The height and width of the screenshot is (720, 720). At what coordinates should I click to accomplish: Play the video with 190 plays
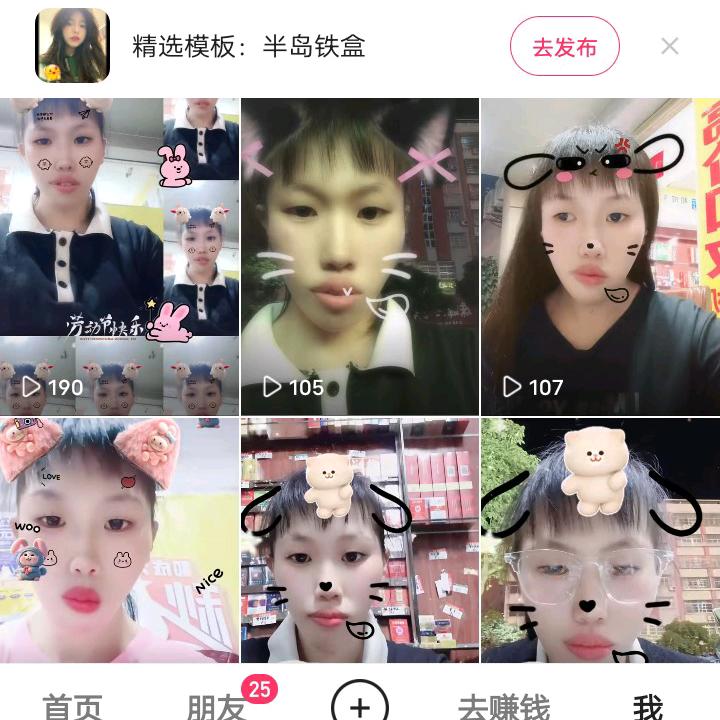[119, 256]
